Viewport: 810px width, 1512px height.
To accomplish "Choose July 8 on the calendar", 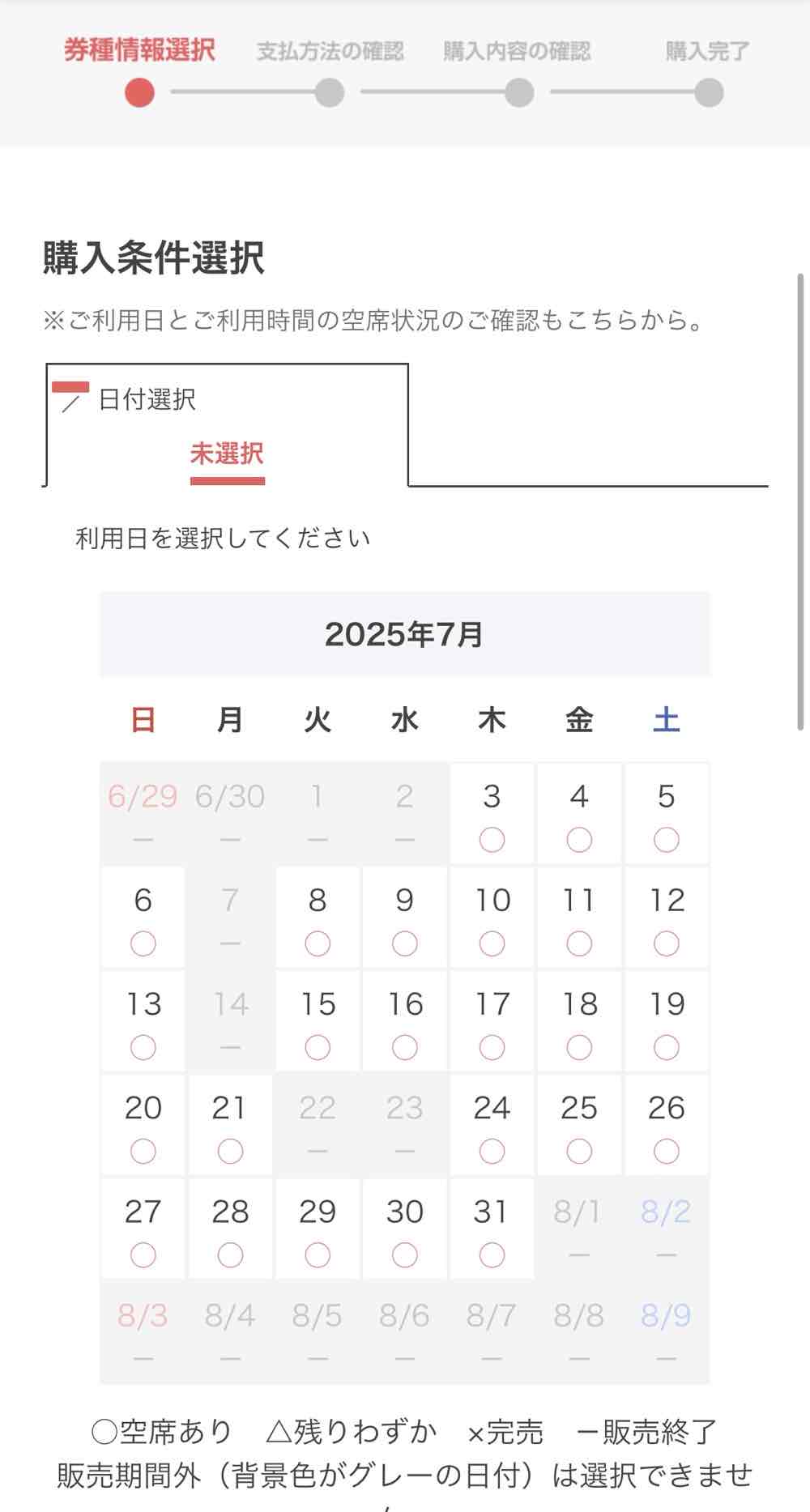I will pyautogui.click(x=318, y=918).
